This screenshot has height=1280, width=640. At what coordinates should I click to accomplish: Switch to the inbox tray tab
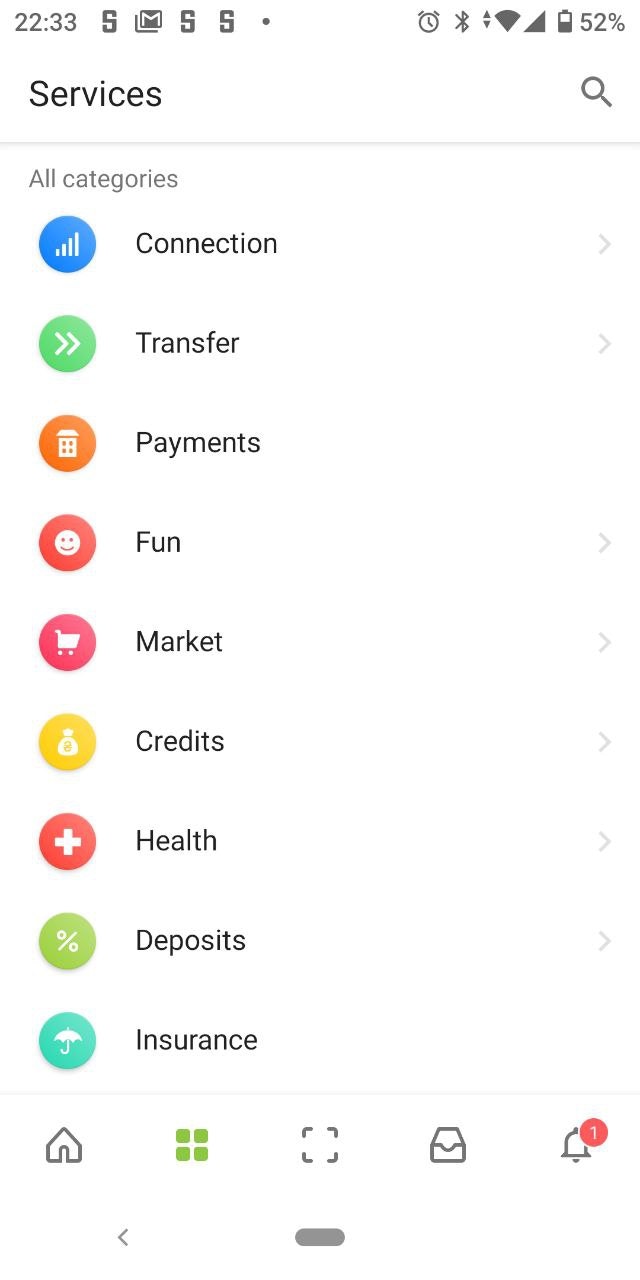[448, 1145]
